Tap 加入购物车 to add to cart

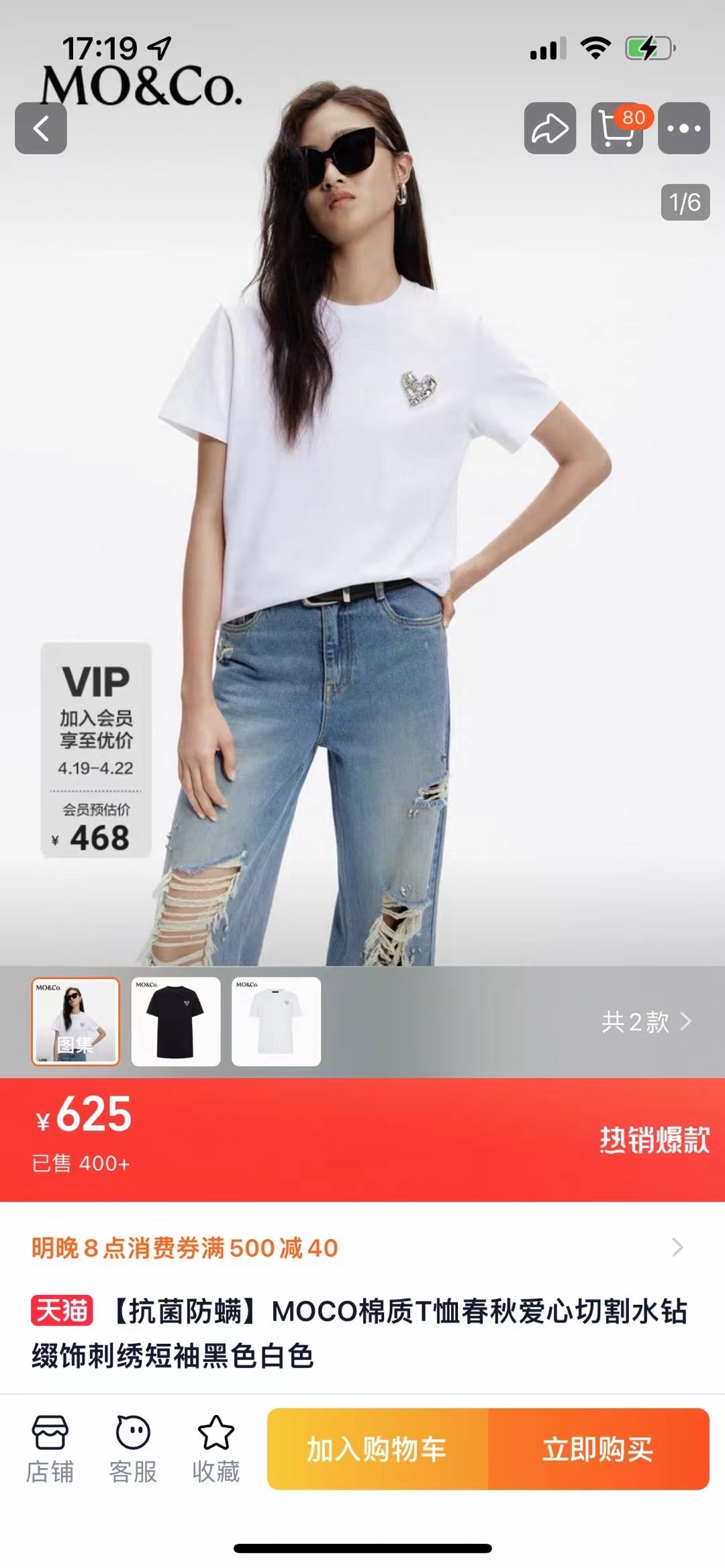pyautogui.click(x=377, y=1449)
